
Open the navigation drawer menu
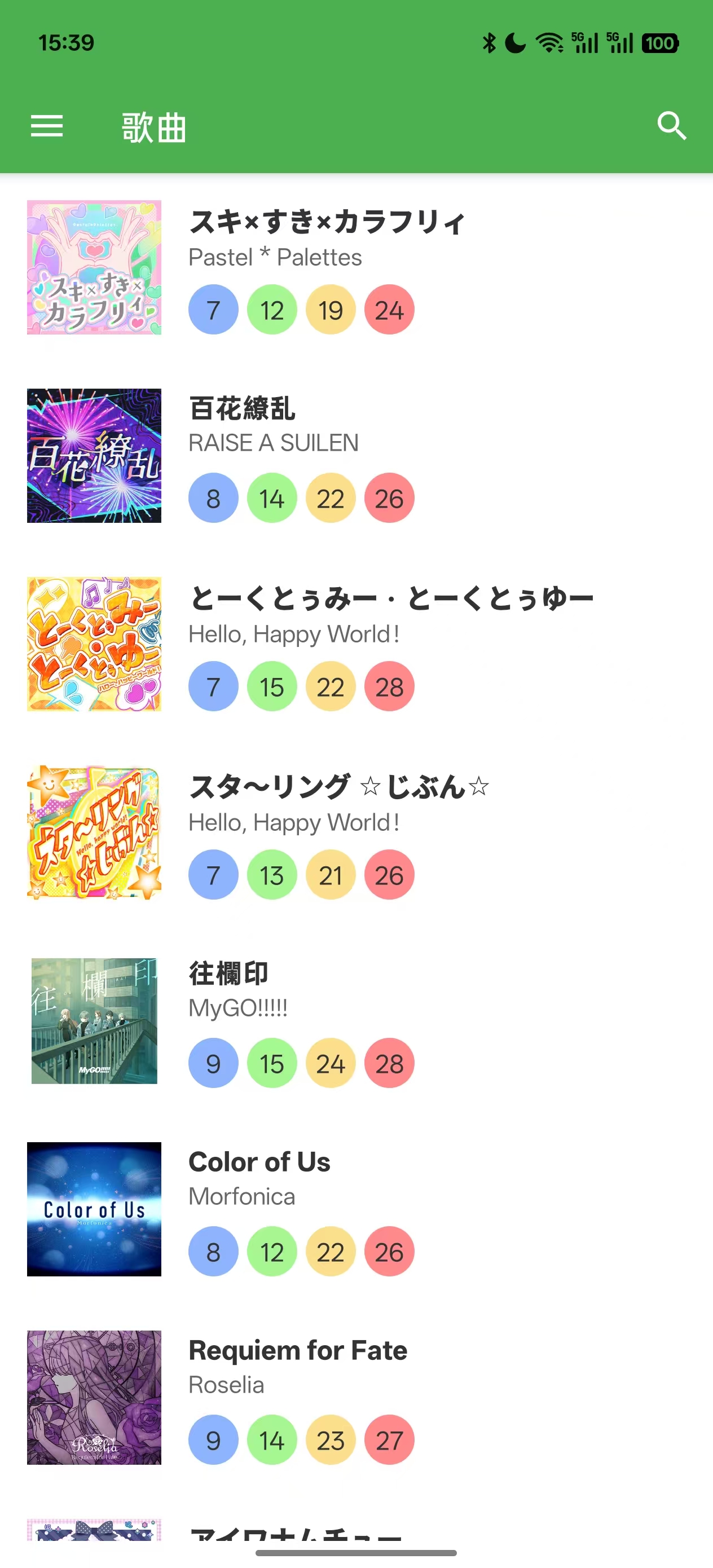click(46, 126)
